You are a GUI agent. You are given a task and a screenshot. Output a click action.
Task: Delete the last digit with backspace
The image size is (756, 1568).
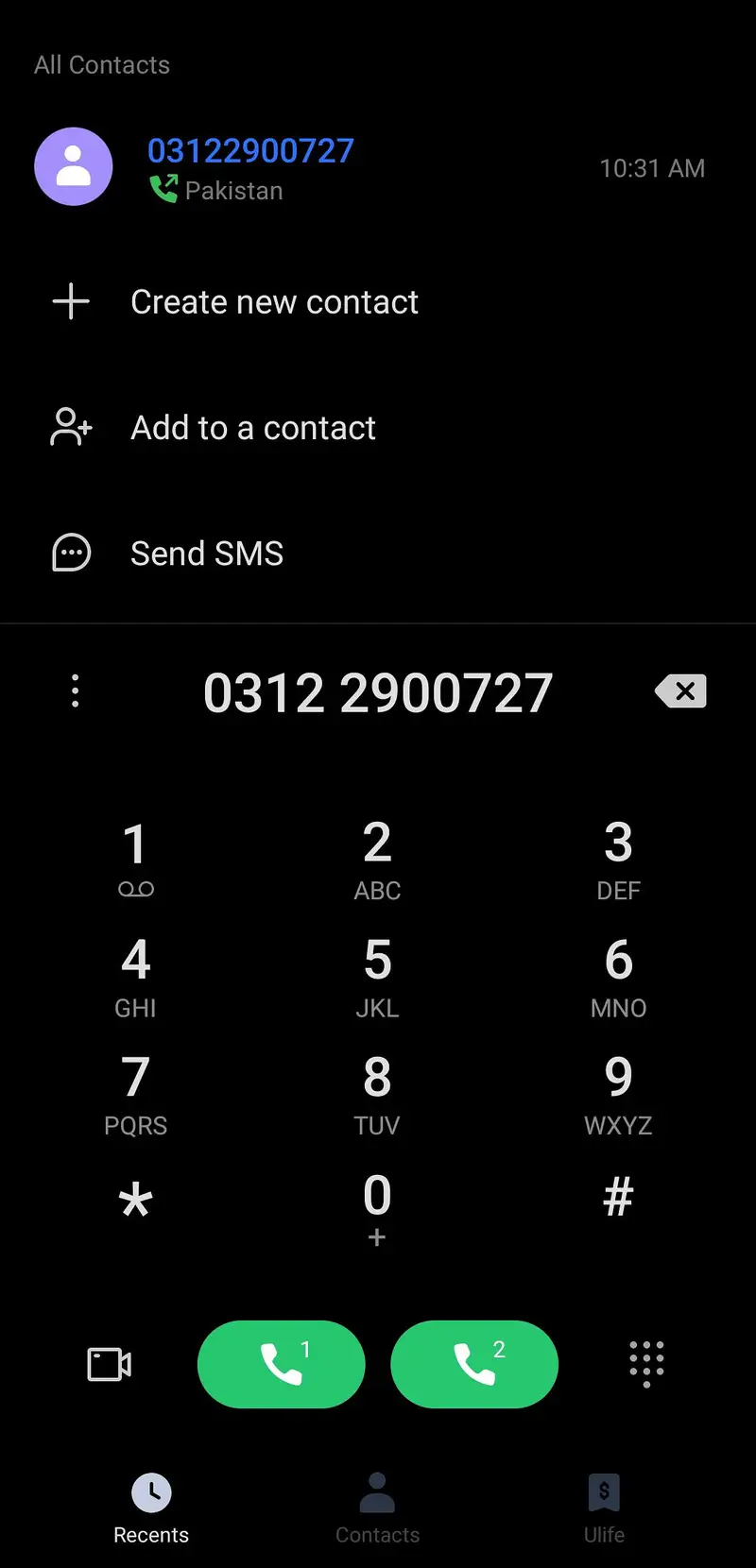[680, 691]
